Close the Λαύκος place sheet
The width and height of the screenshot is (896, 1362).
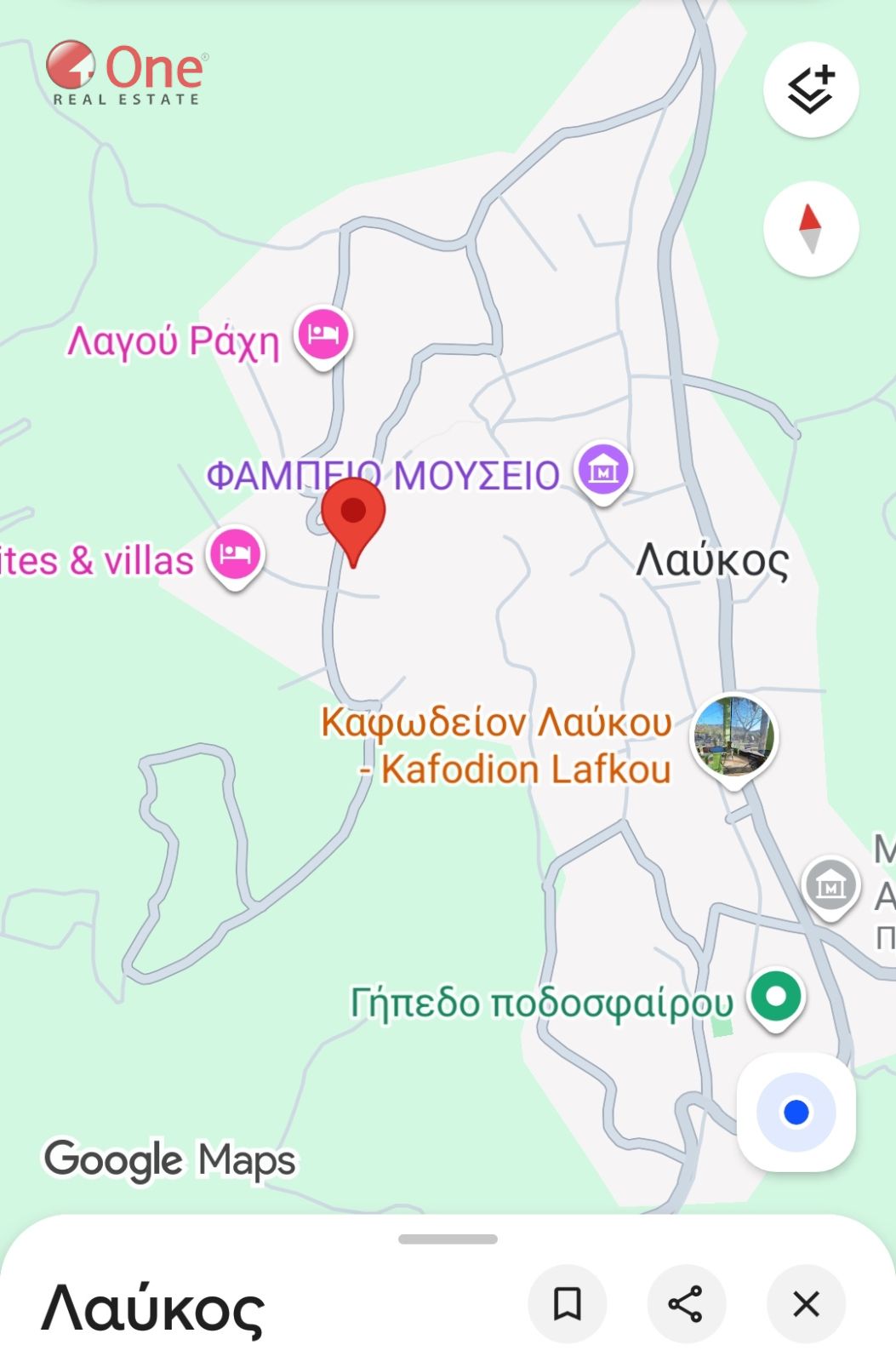pos(806,1303)
